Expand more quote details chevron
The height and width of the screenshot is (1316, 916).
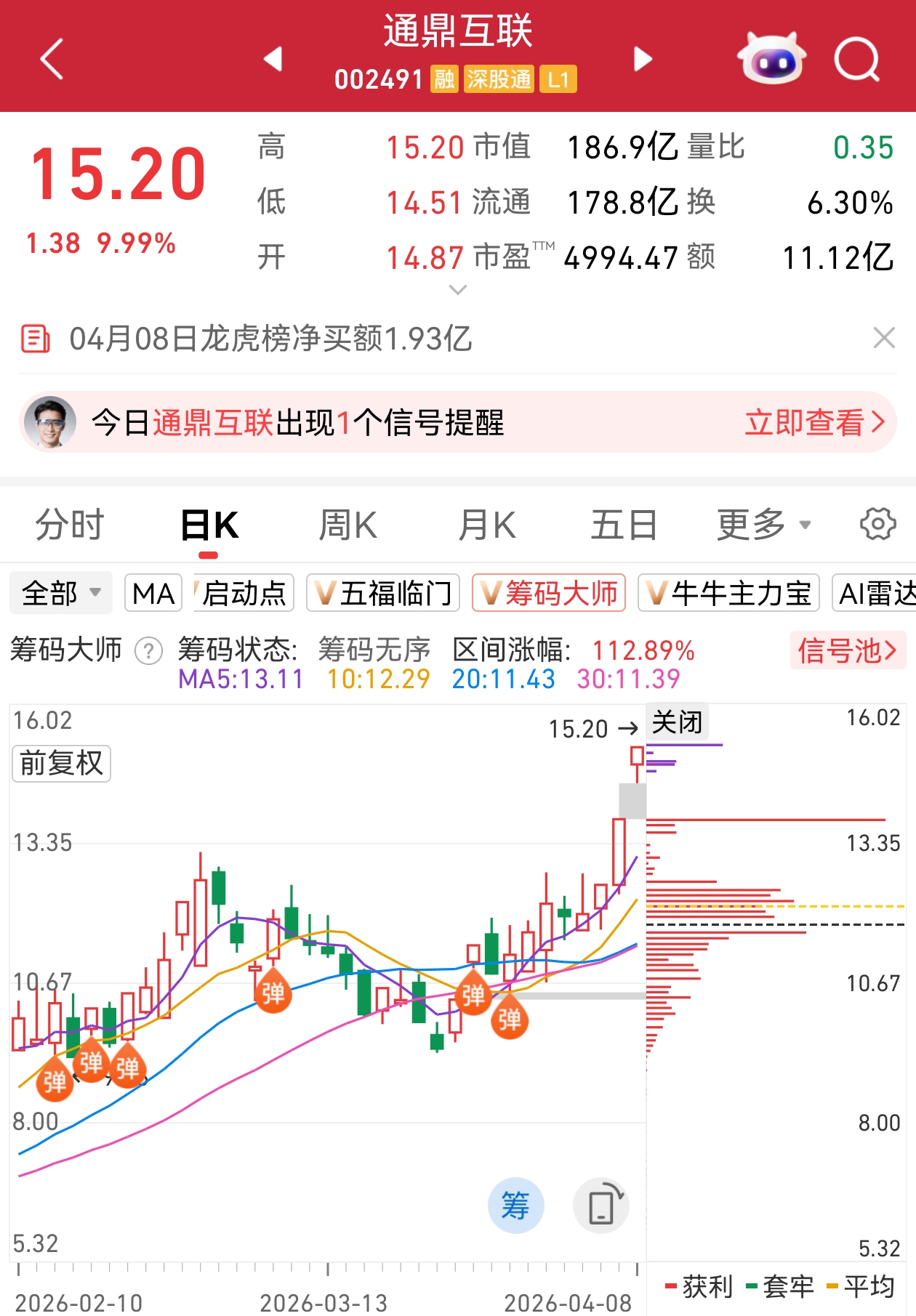click(458, 290)
